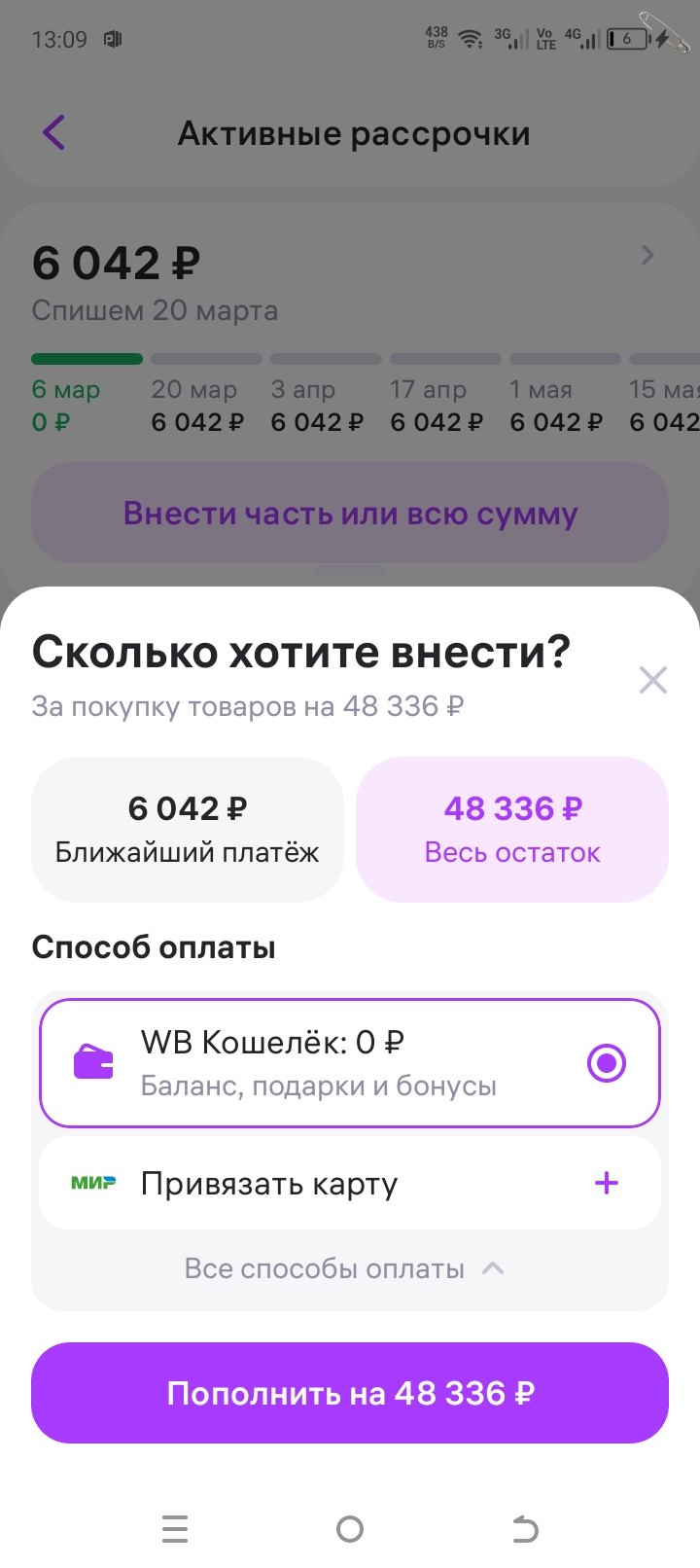Go back with system navigation button
Image resolution: width=700 pixels, height=1568 pixels.
[525, 1529]
